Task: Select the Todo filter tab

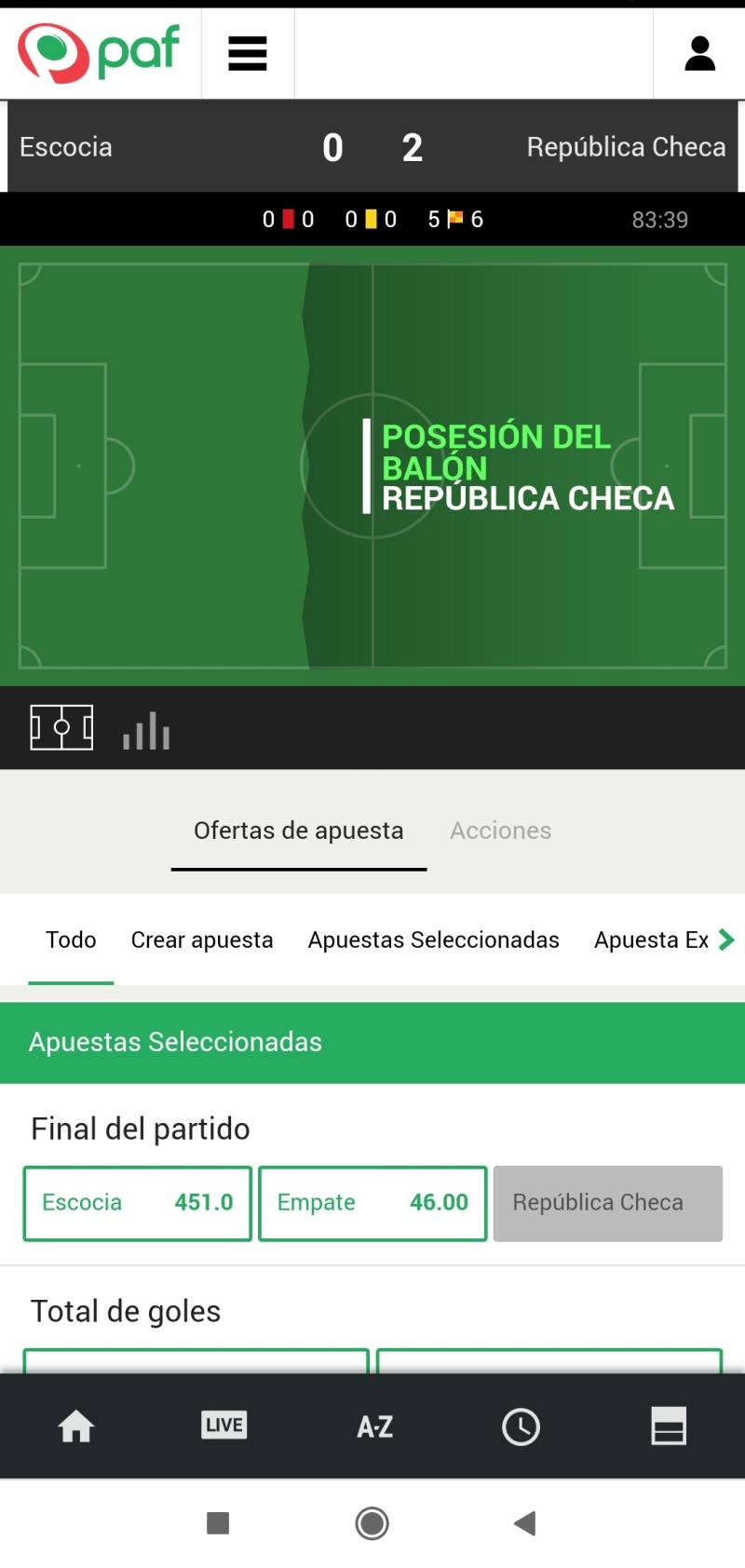Action: 71,940
